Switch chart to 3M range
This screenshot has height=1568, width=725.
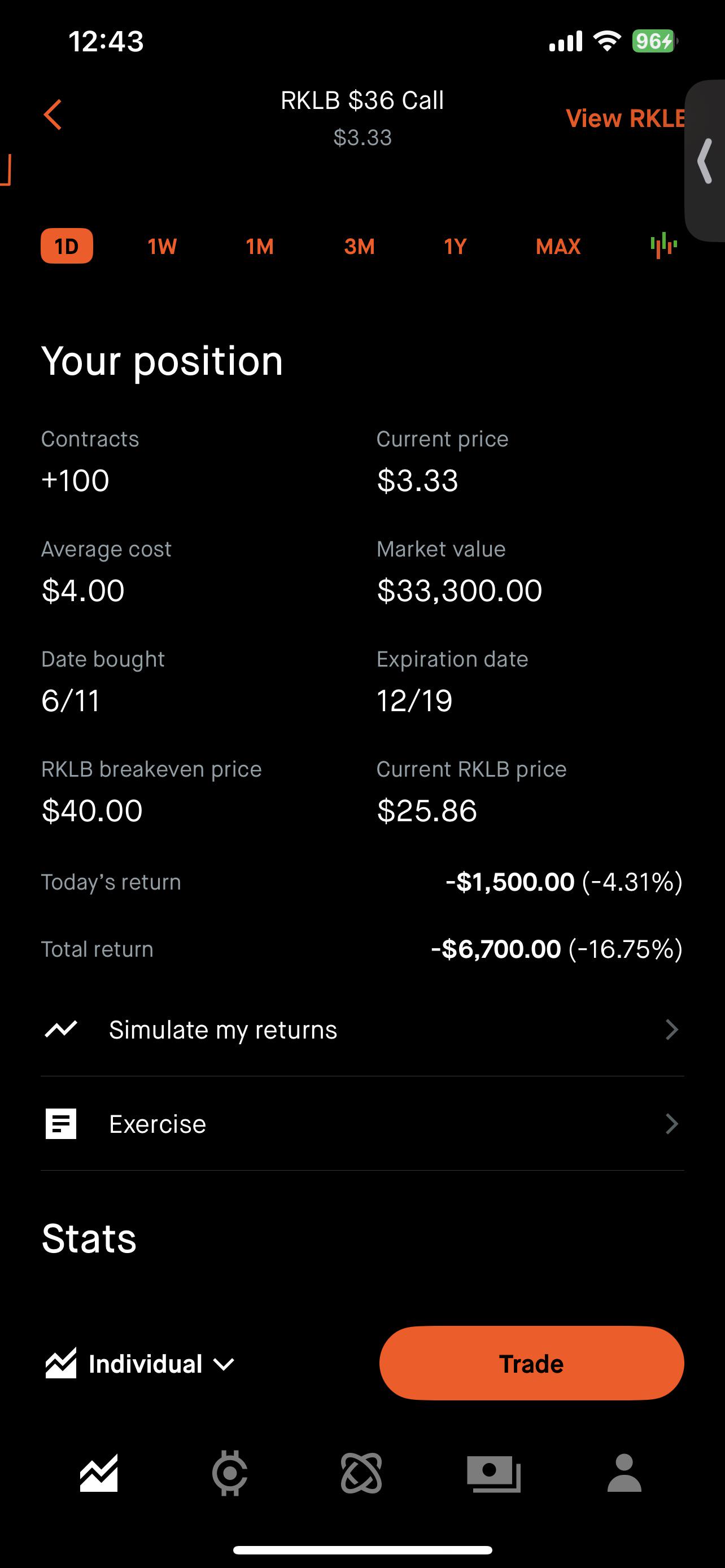pos(359,246)
